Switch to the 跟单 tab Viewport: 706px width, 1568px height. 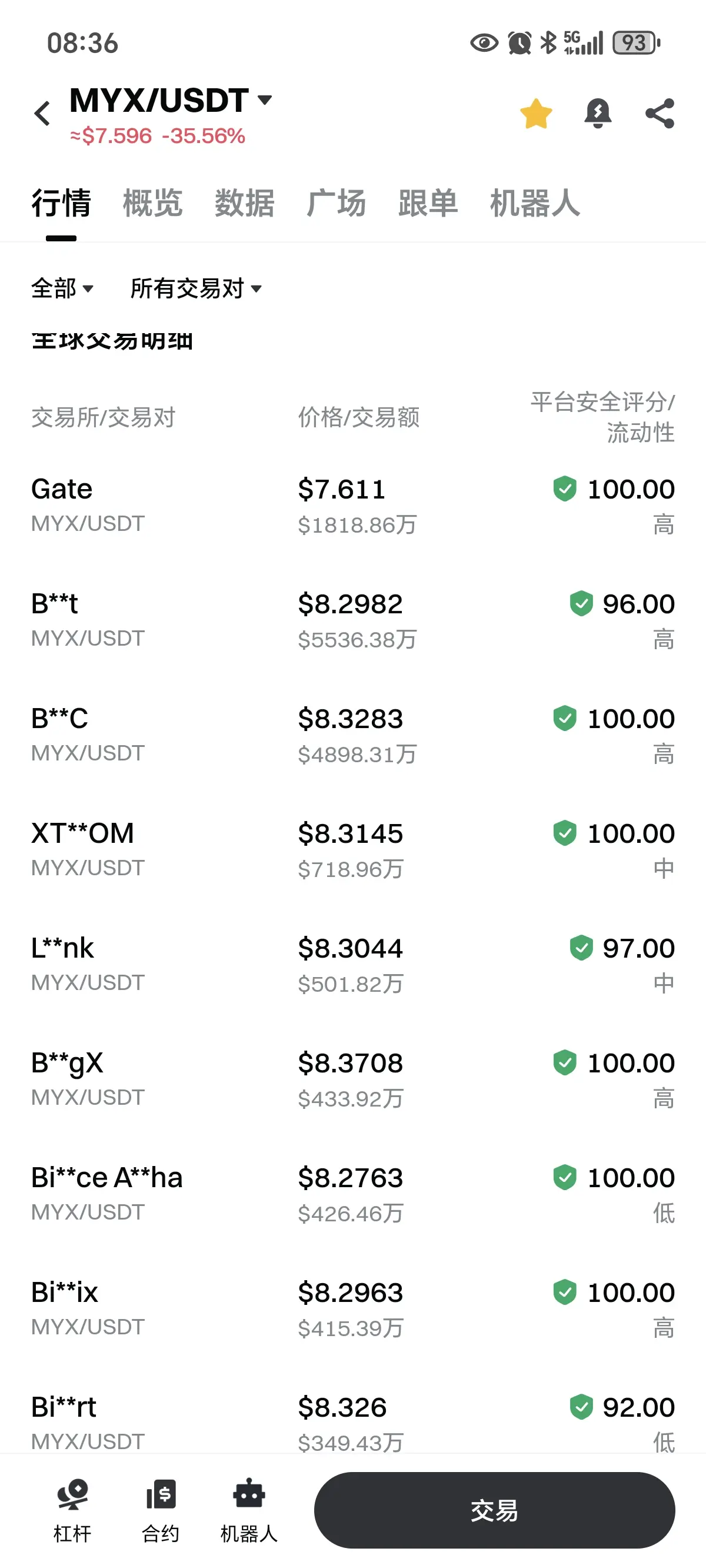428,203
